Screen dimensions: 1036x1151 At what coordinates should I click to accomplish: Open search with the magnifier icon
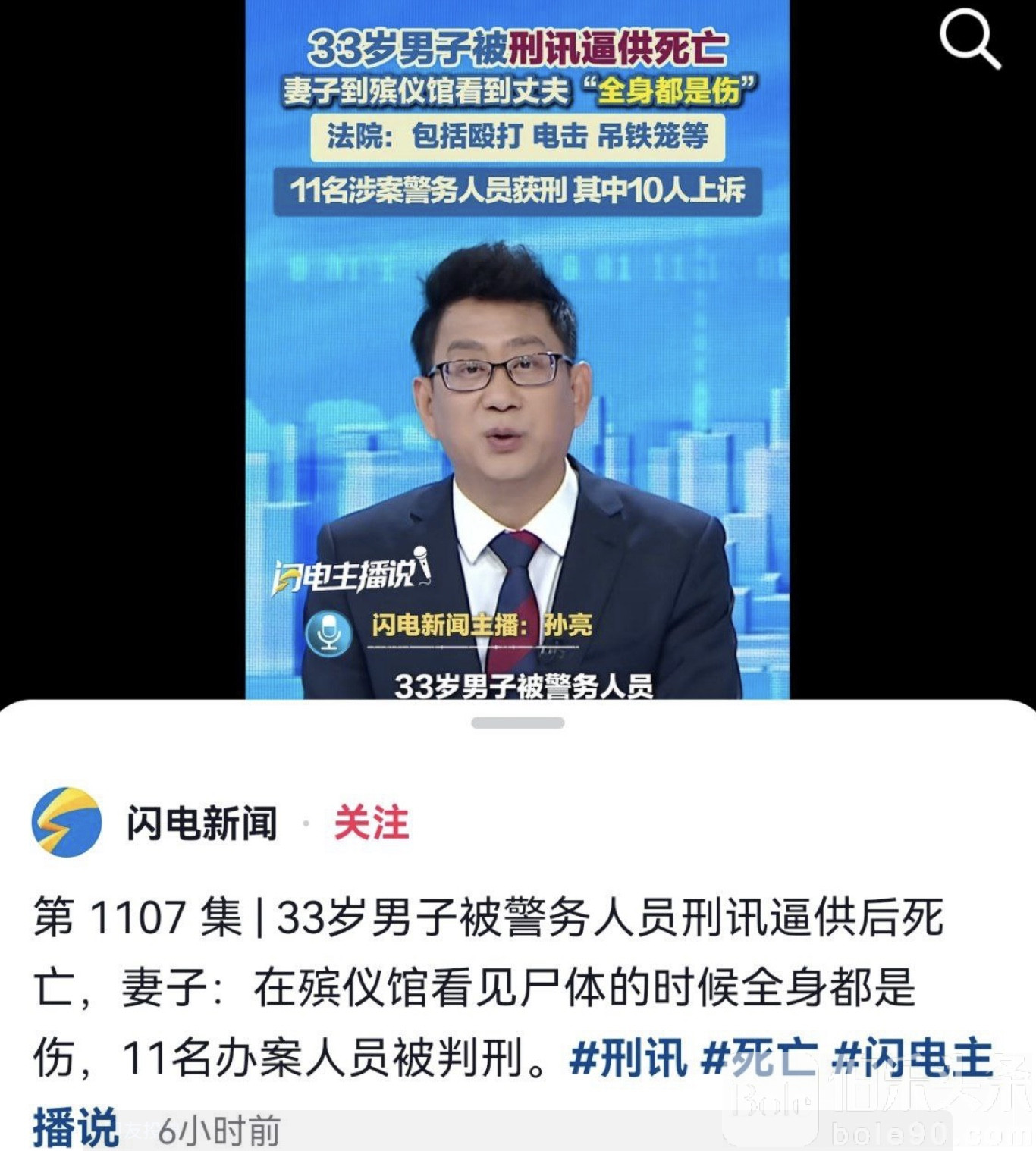pos(970,41)
